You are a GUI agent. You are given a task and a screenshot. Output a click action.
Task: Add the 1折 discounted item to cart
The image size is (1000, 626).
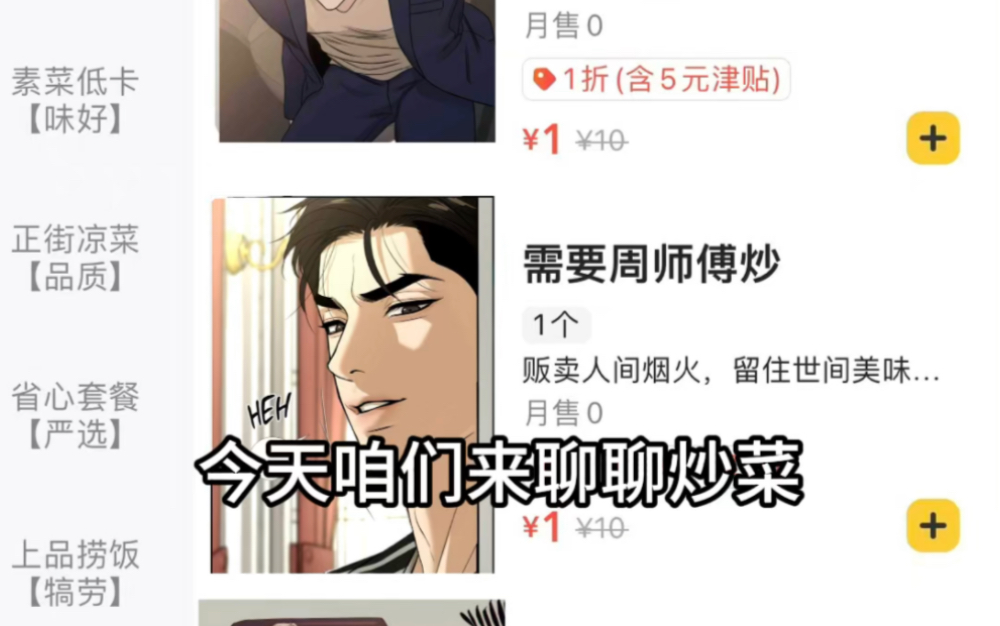[932, 138]
